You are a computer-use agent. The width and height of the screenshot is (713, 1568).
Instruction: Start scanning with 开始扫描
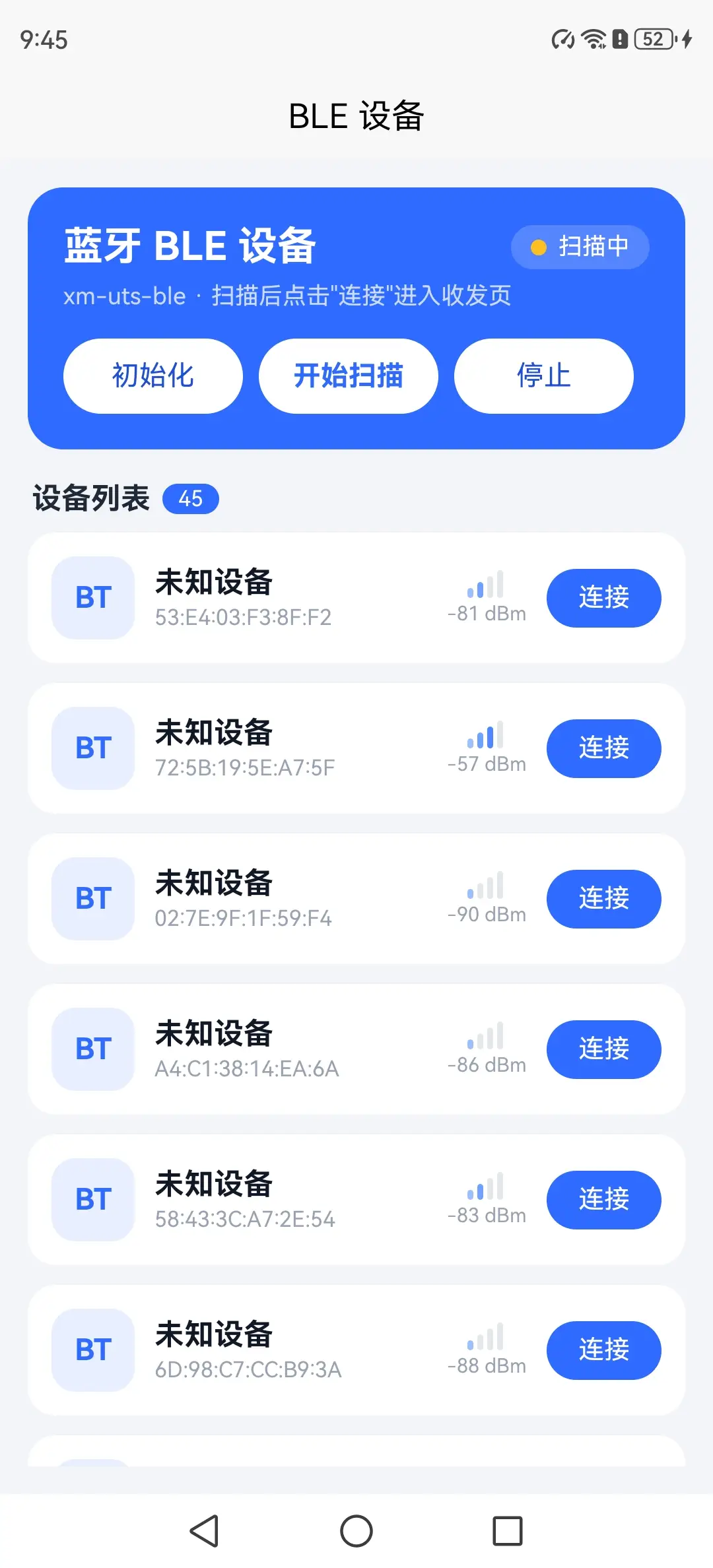[x=349, y=376]
